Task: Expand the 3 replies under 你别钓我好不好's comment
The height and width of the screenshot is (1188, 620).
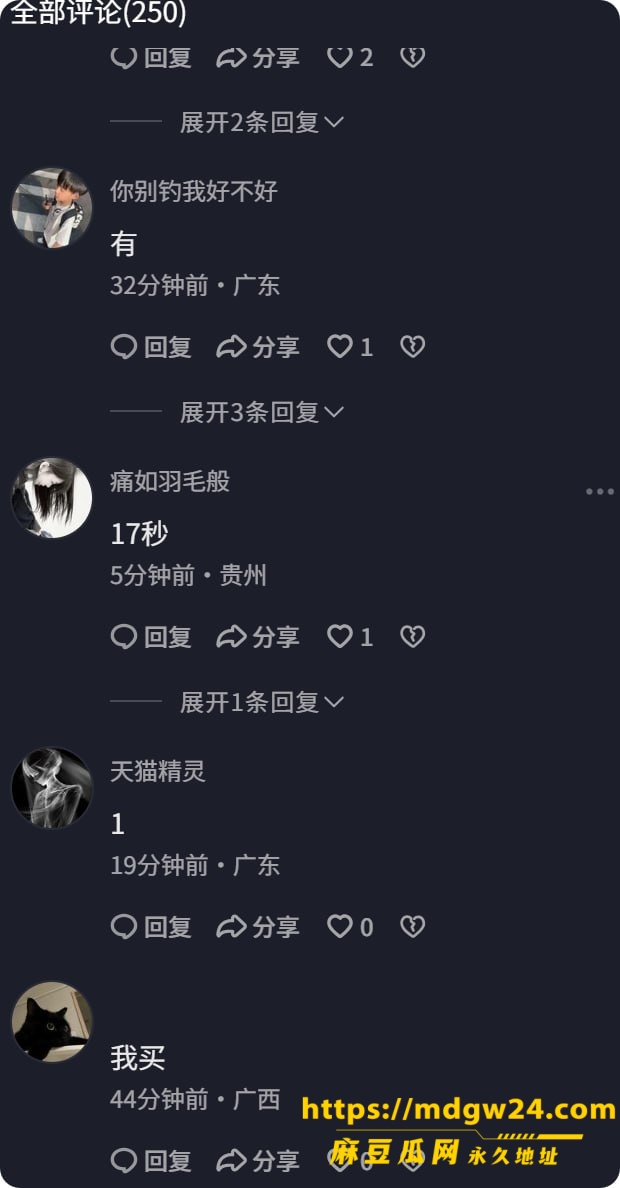Action: pyautogui.click(x=261, y=412)
